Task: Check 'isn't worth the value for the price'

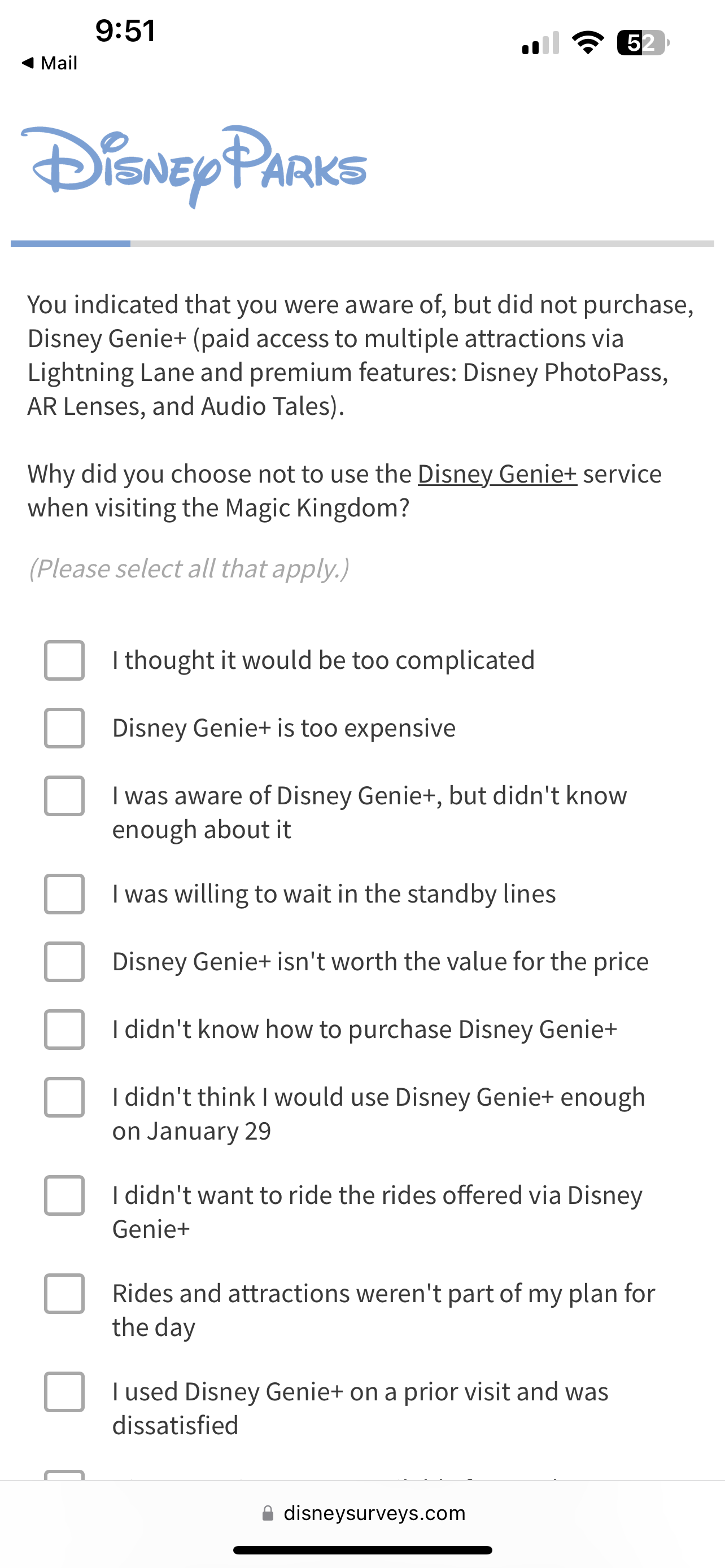Action: pos(64,962)
